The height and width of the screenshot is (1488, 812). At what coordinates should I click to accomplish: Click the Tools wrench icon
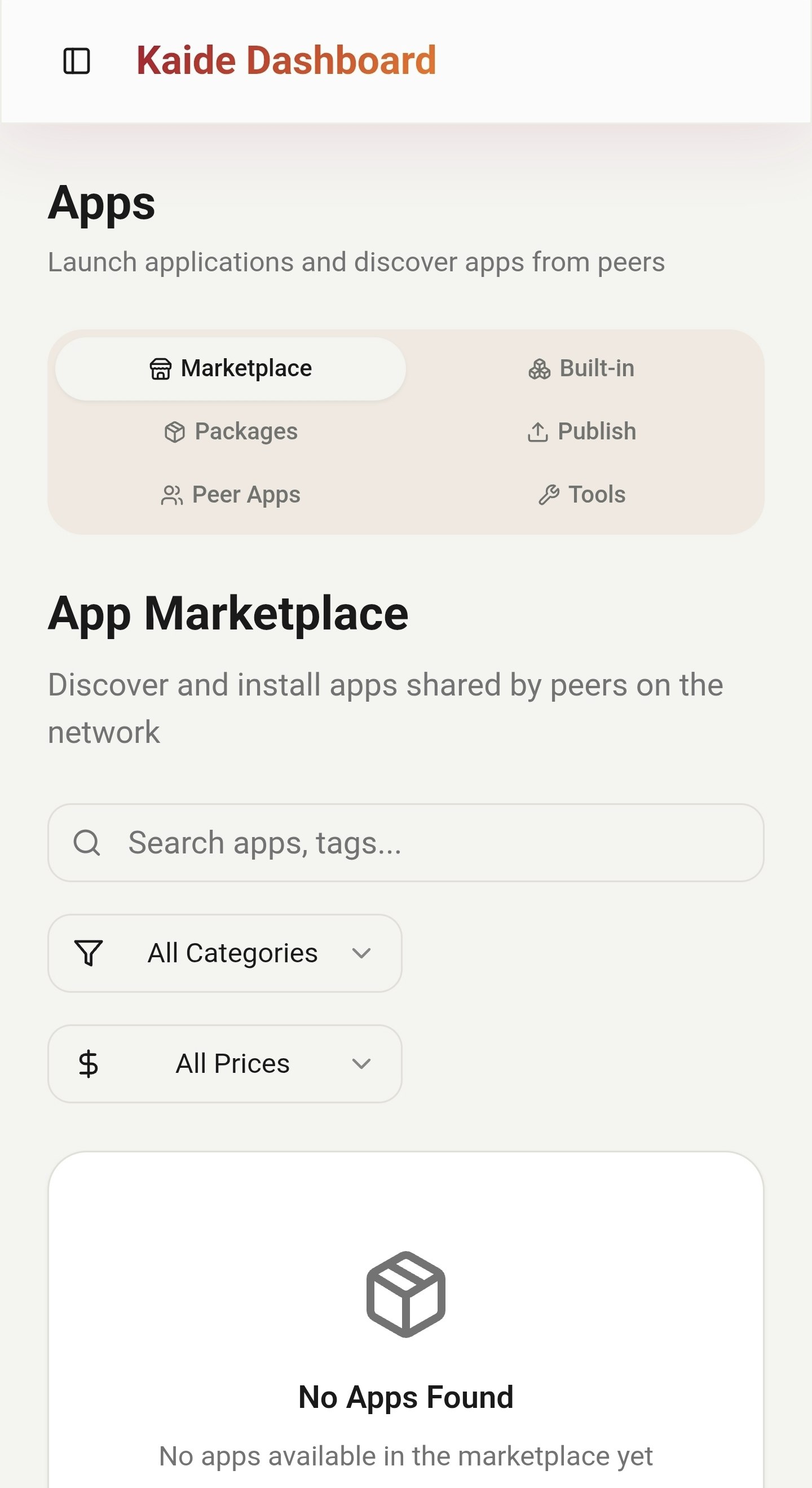(549, 494)
